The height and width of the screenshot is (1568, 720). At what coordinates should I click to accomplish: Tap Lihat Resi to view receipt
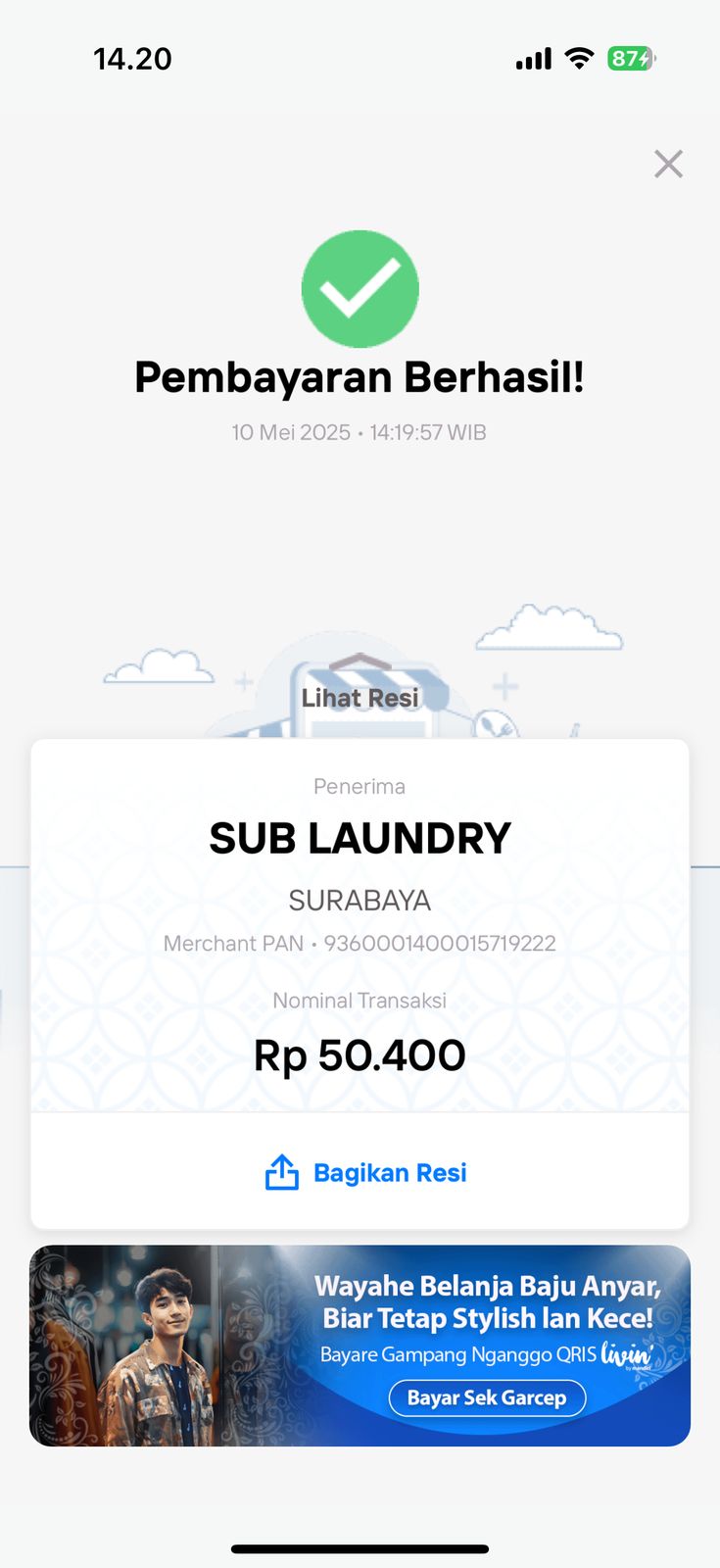[x=360, y=698]
